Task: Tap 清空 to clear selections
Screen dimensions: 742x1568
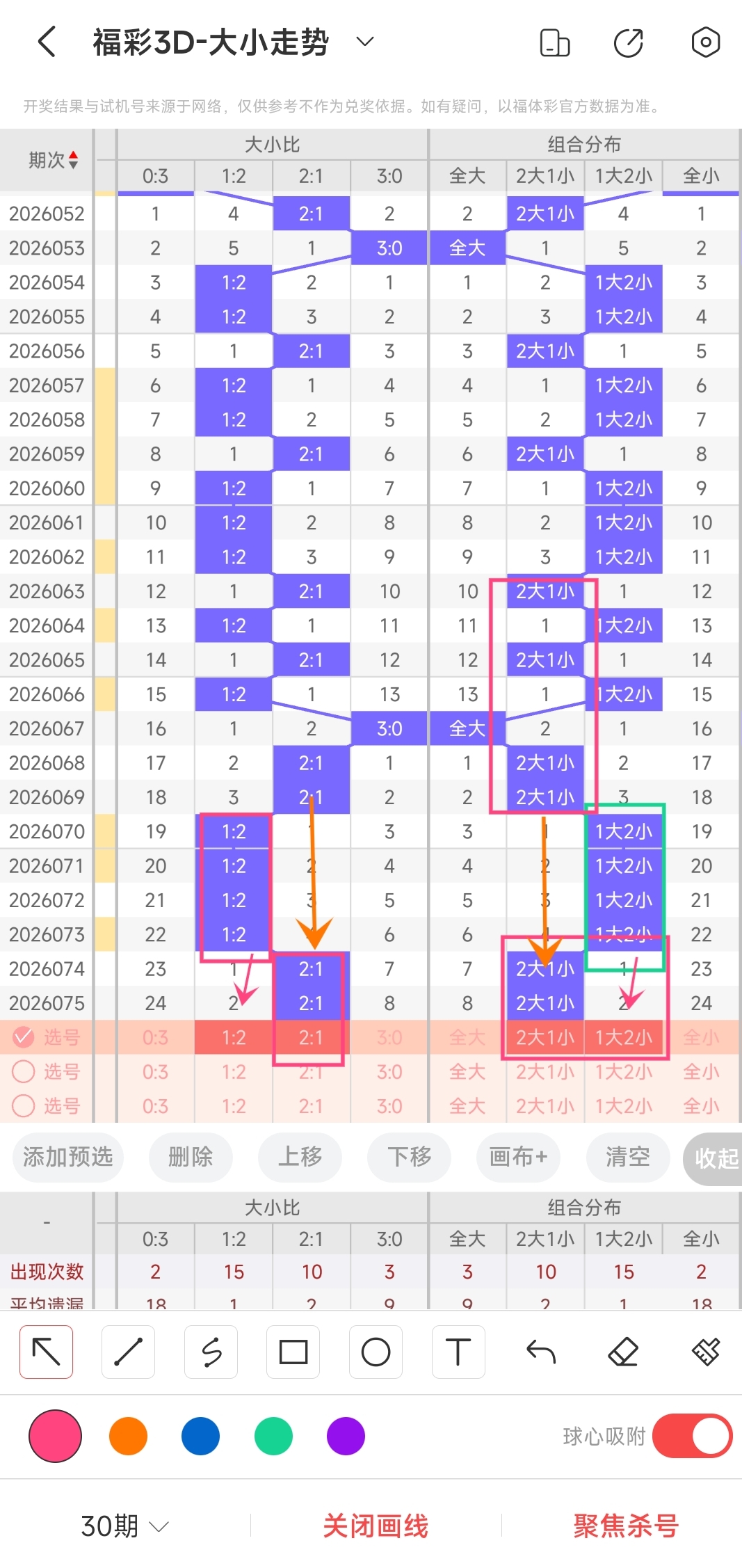Action: point(627,1157)
